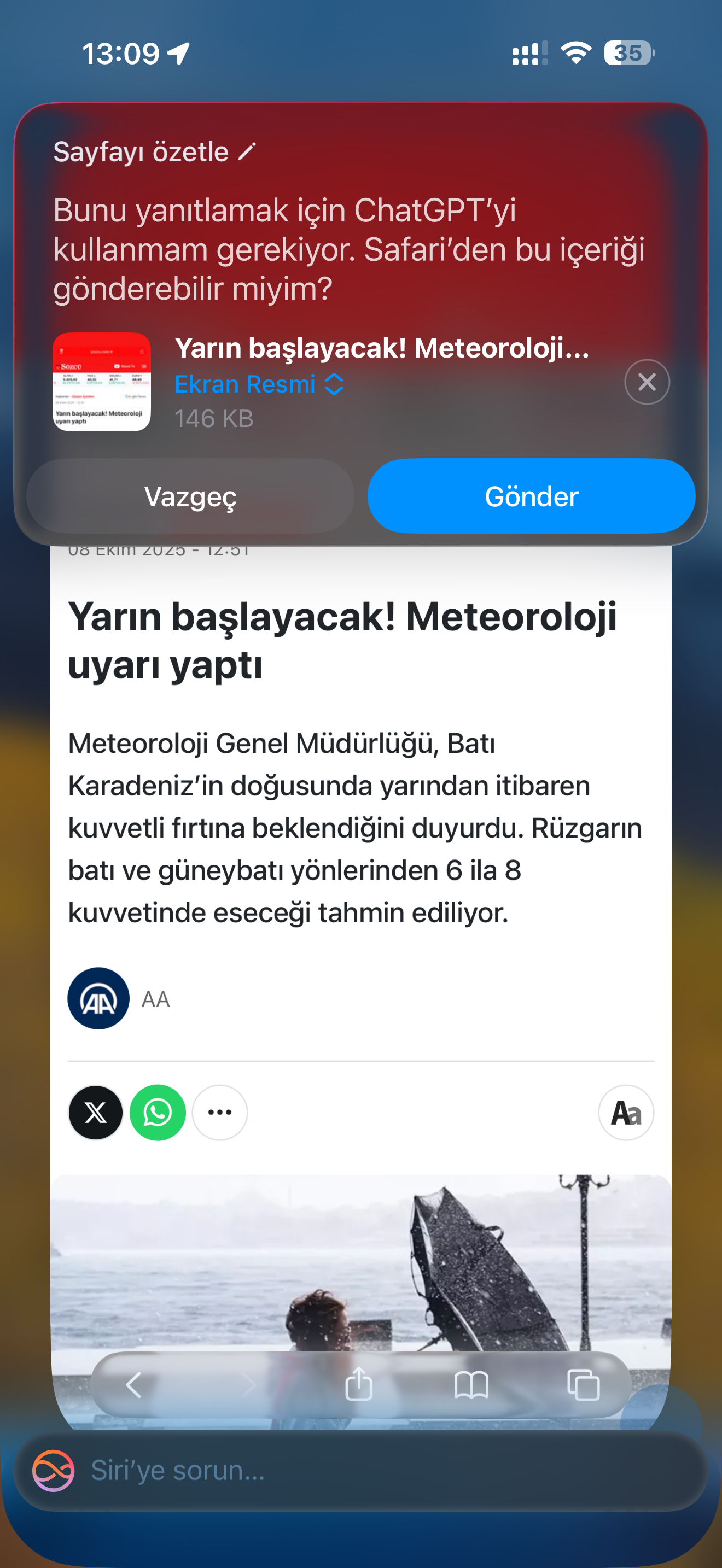Viewport: 722px width, 1568px height.
Task: Change the Ekran Resmi attachment type
Action: [259, 384]
